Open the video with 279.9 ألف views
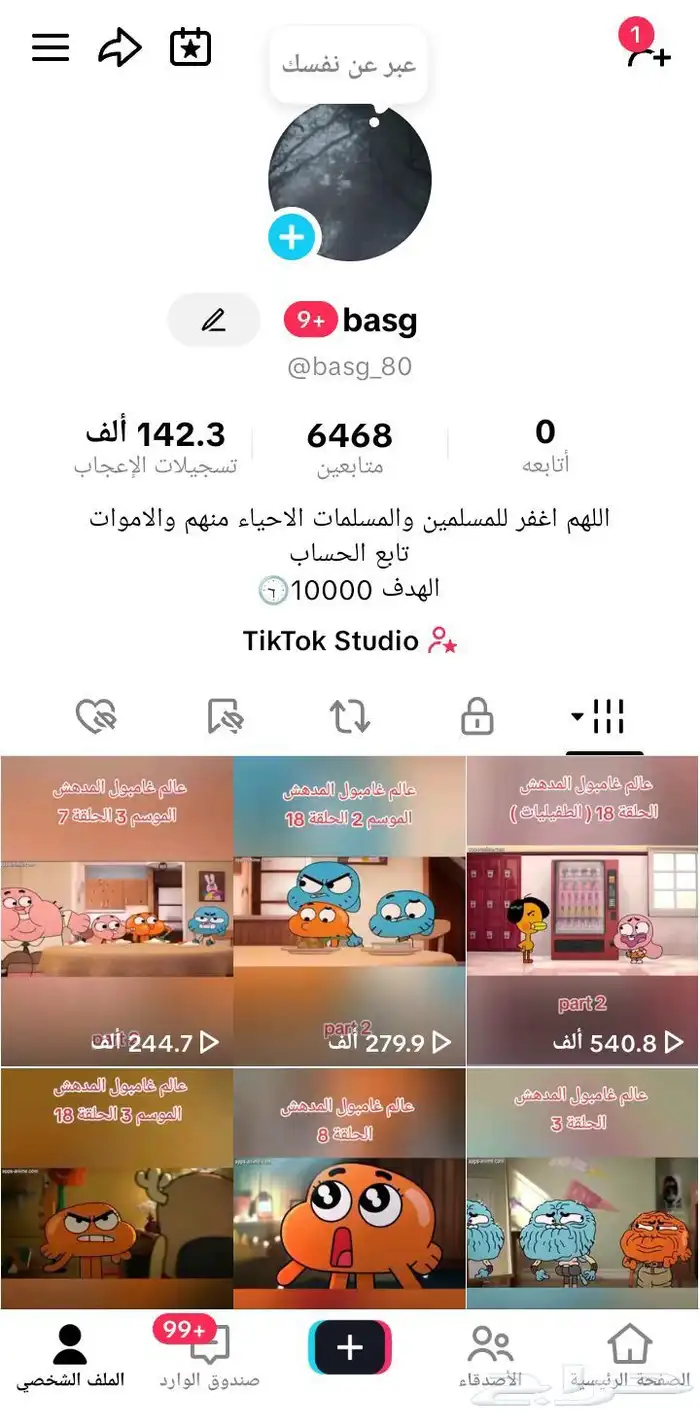This screenshot has width=700, height=1418. [x=350, y=910]
